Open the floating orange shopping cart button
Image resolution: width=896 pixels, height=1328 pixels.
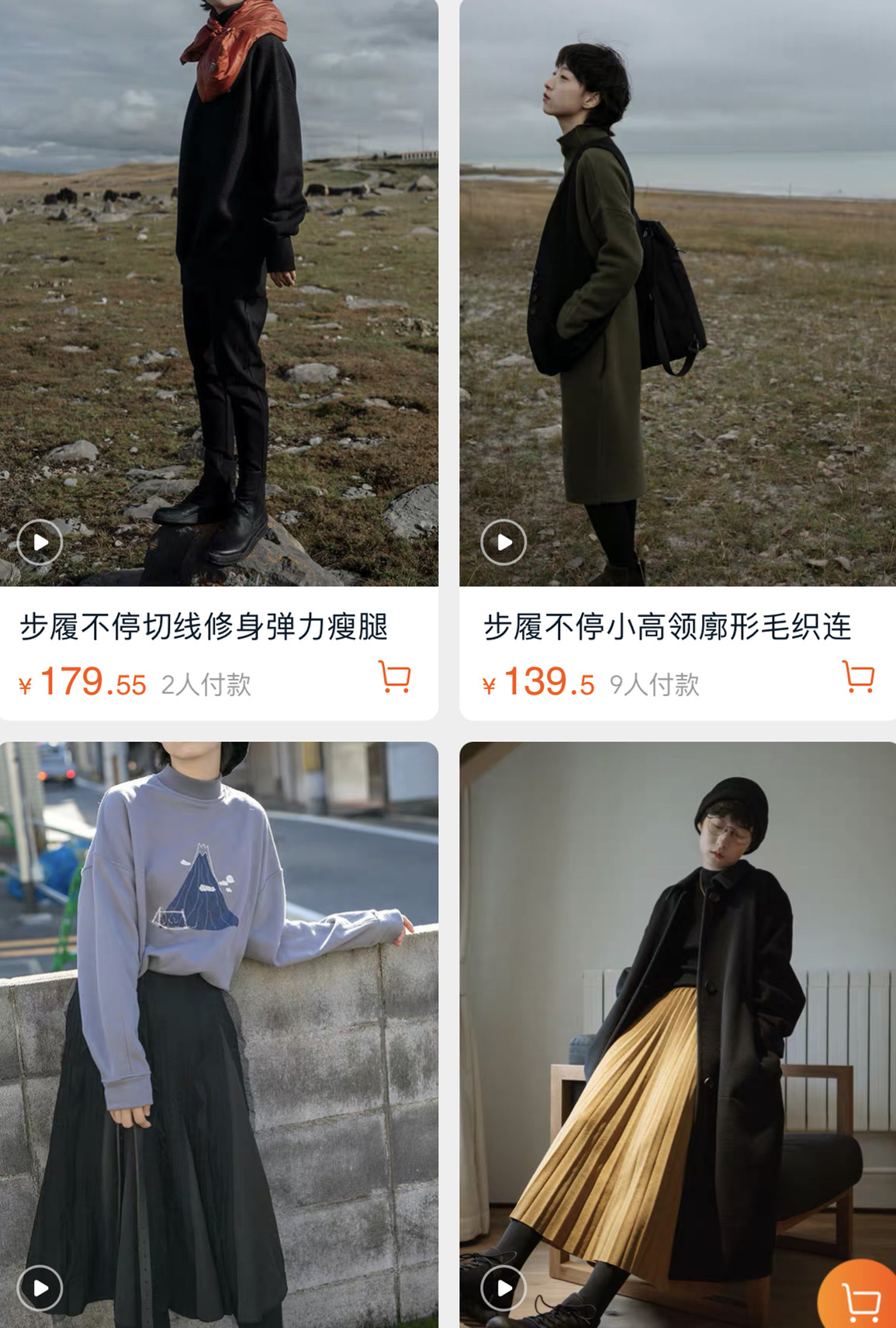point(860,1296)
